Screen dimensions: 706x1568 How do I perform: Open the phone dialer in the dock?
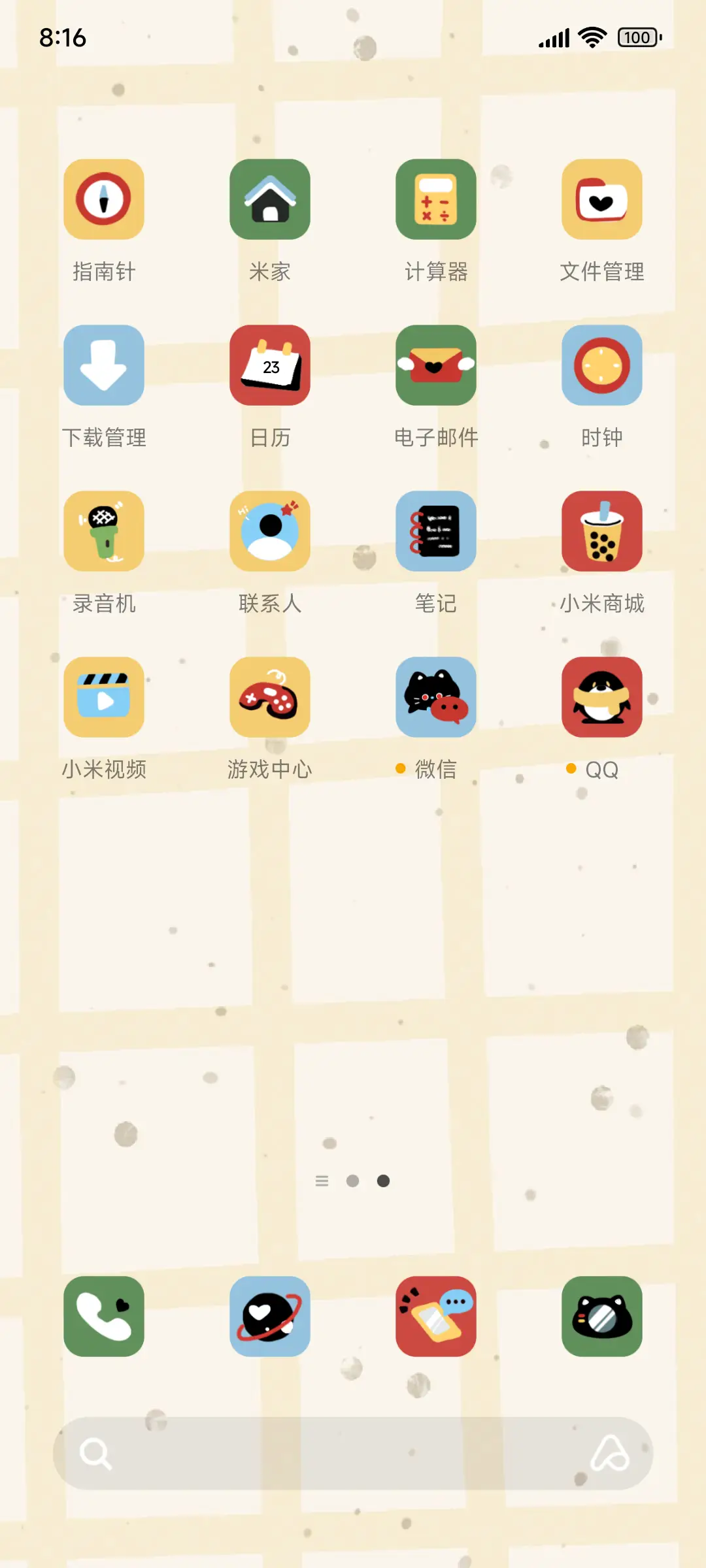pos(103,1316)
